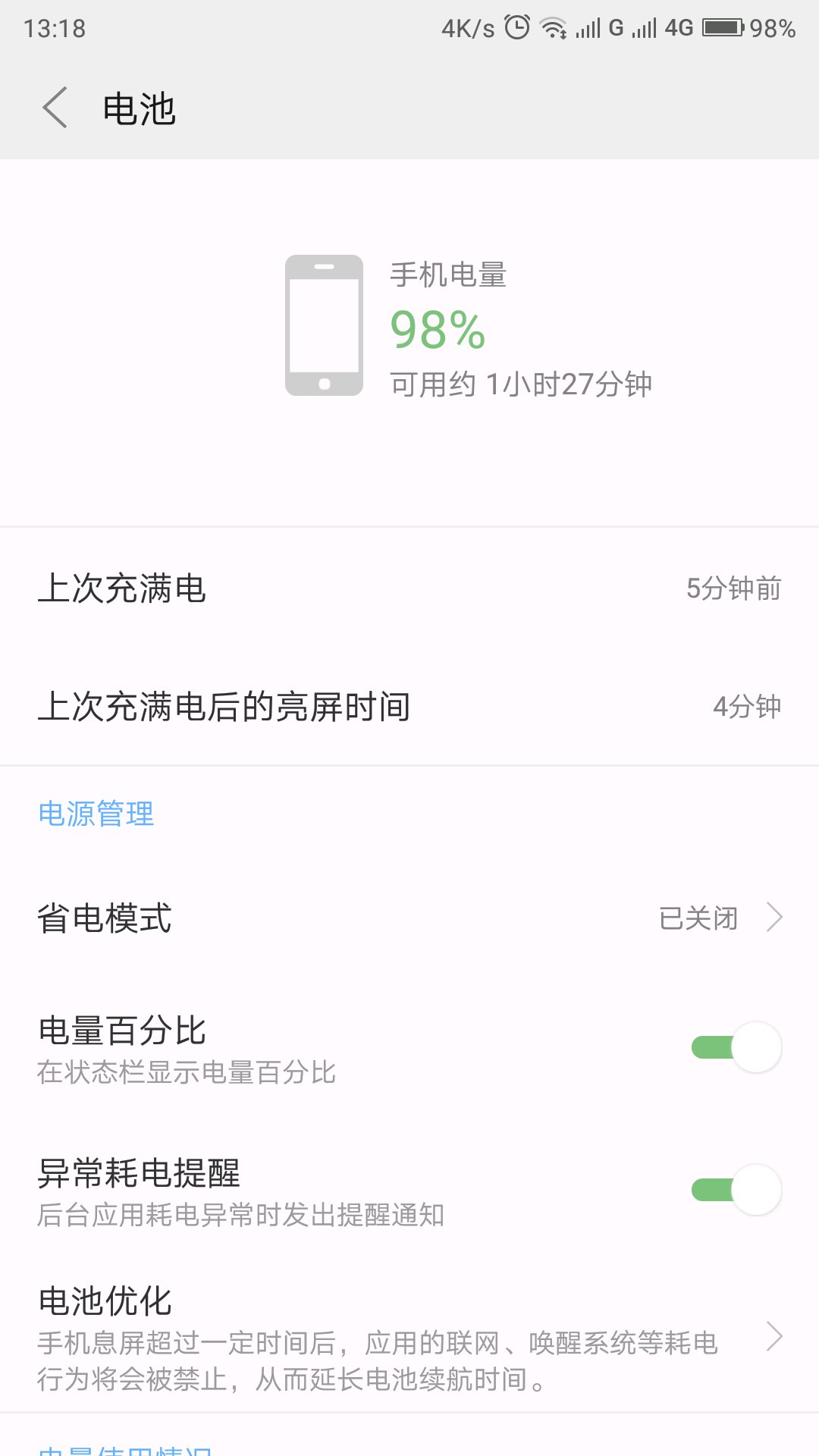Go back from the 电池 screen
Image resolution: width=819 pixels, height=1456 pixels.
(x=55, y=108)
